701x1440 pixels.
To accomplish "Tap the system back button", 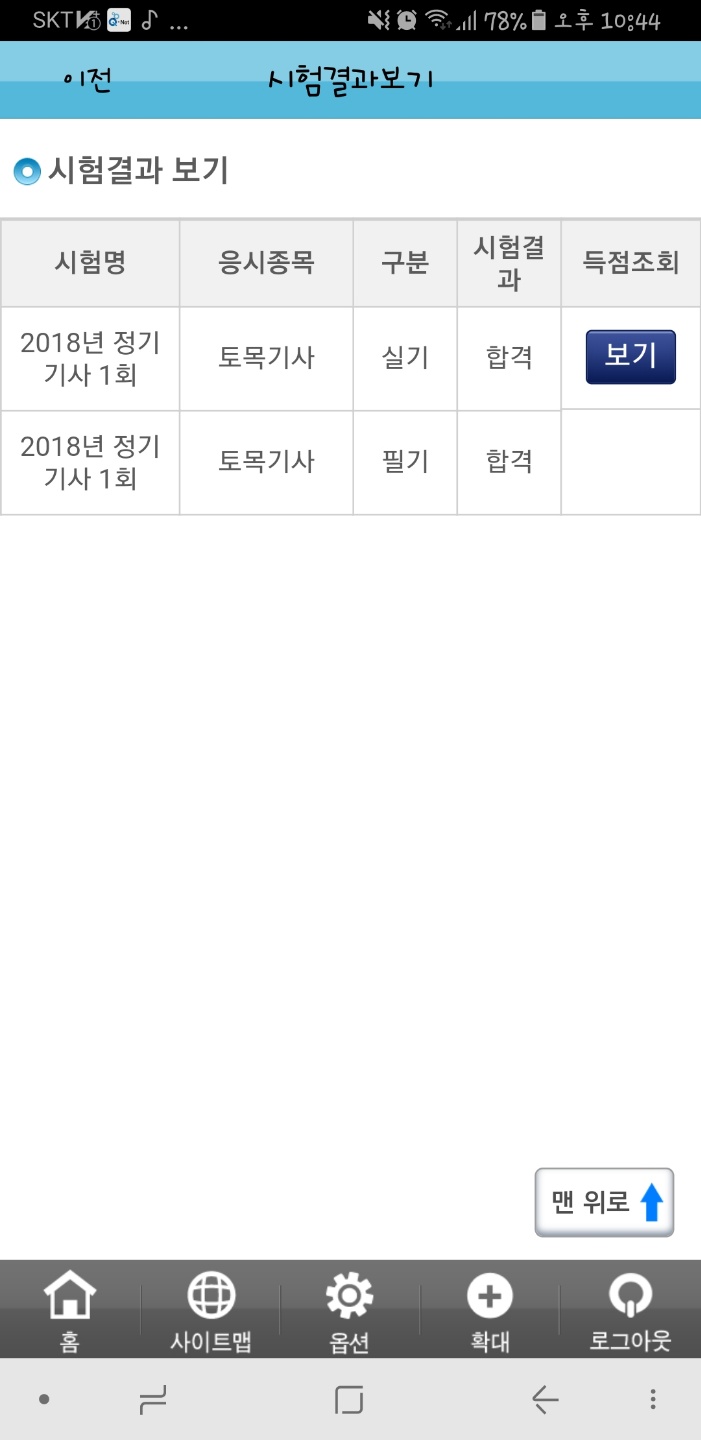I will tap(545, 1400).
